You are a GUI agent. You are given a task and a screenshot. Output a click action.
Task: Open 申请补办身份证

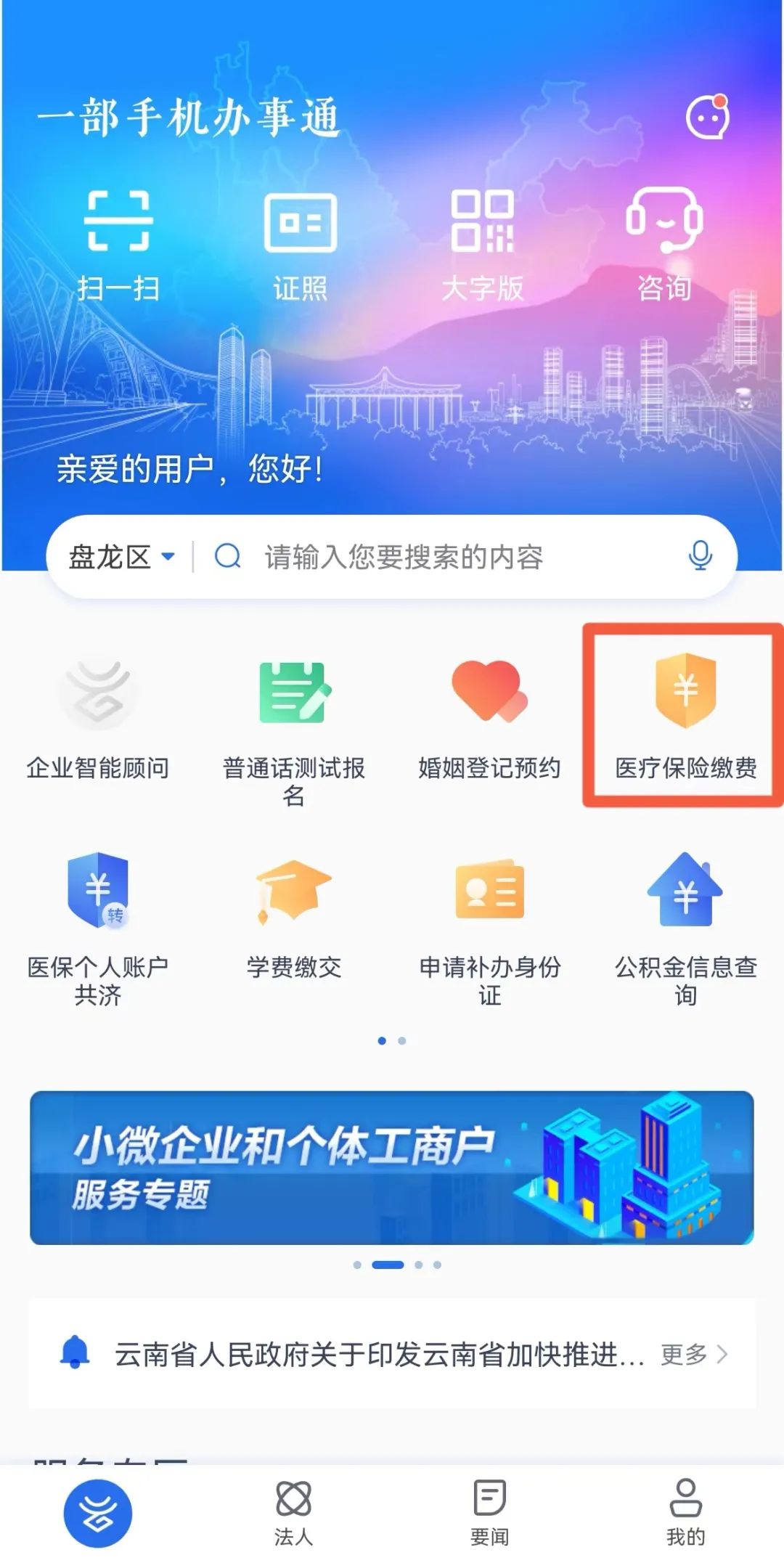[x=490, y=926]
